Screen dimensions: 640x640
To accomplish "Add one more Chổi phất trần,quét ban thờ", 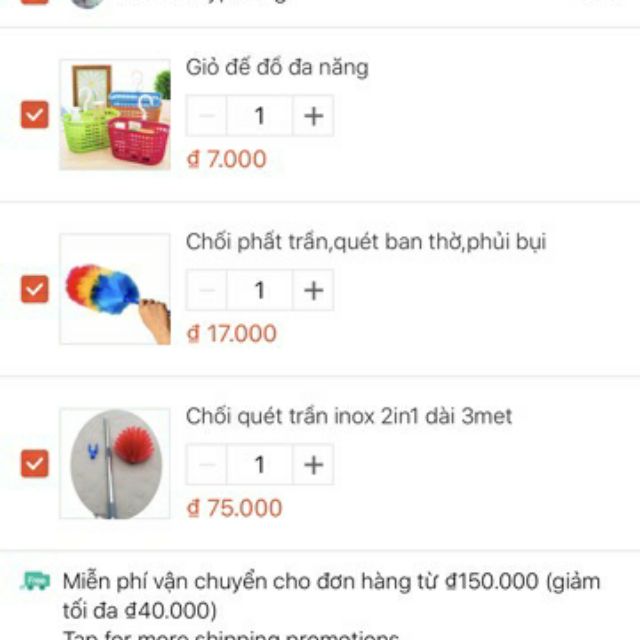I will coord(313,290).
